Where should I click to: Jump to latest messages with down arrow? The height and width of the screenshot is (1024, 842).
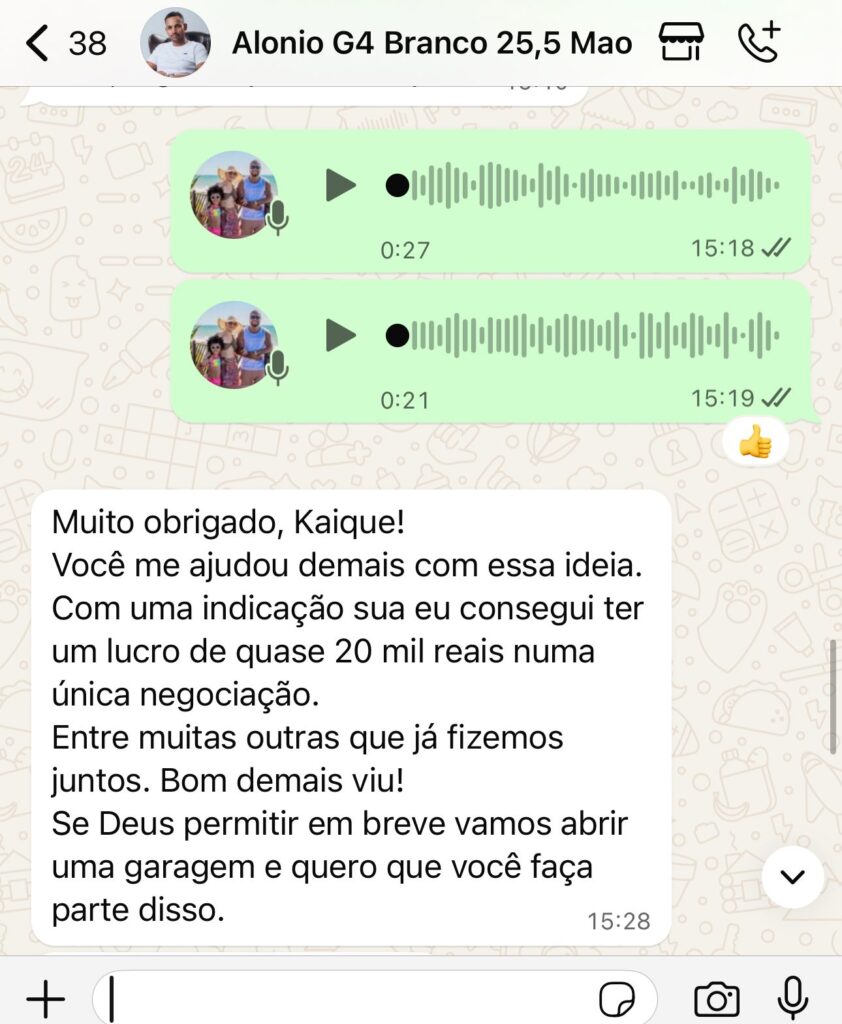point(792,877)
